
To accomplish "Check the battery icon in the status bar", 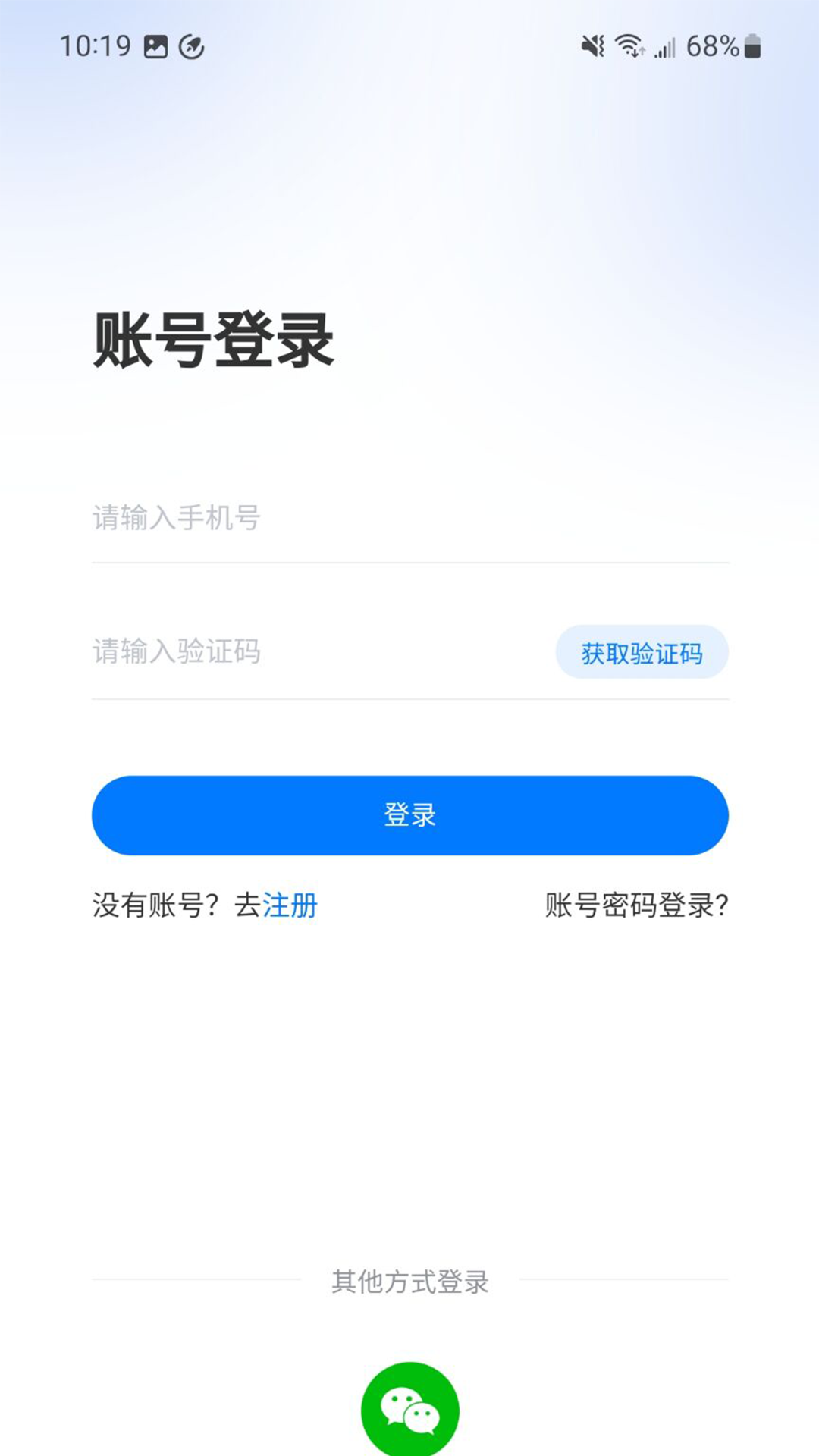I will pos(752,47).
